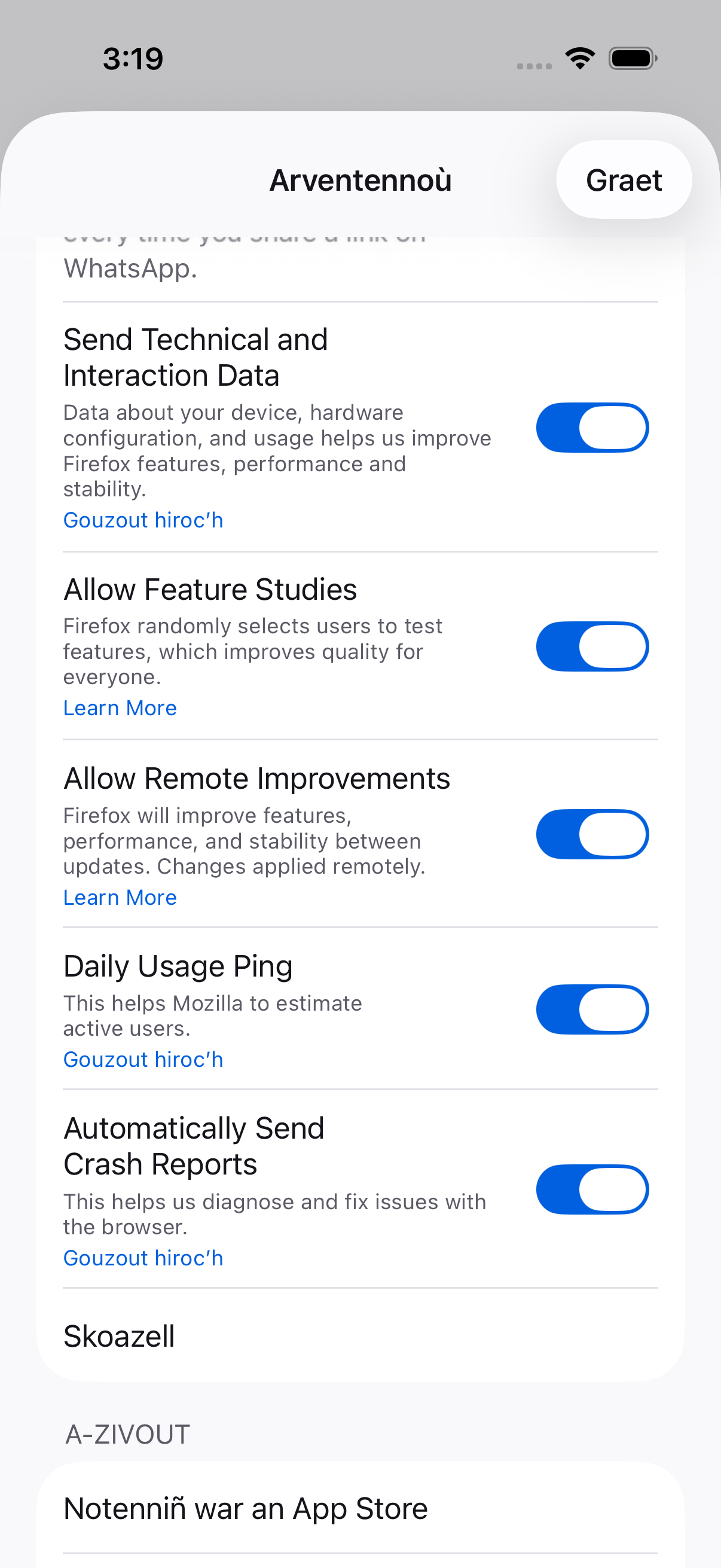Open the Skoazell row
Viewport: 721px width, 1568px height.
click(360, 1336)
